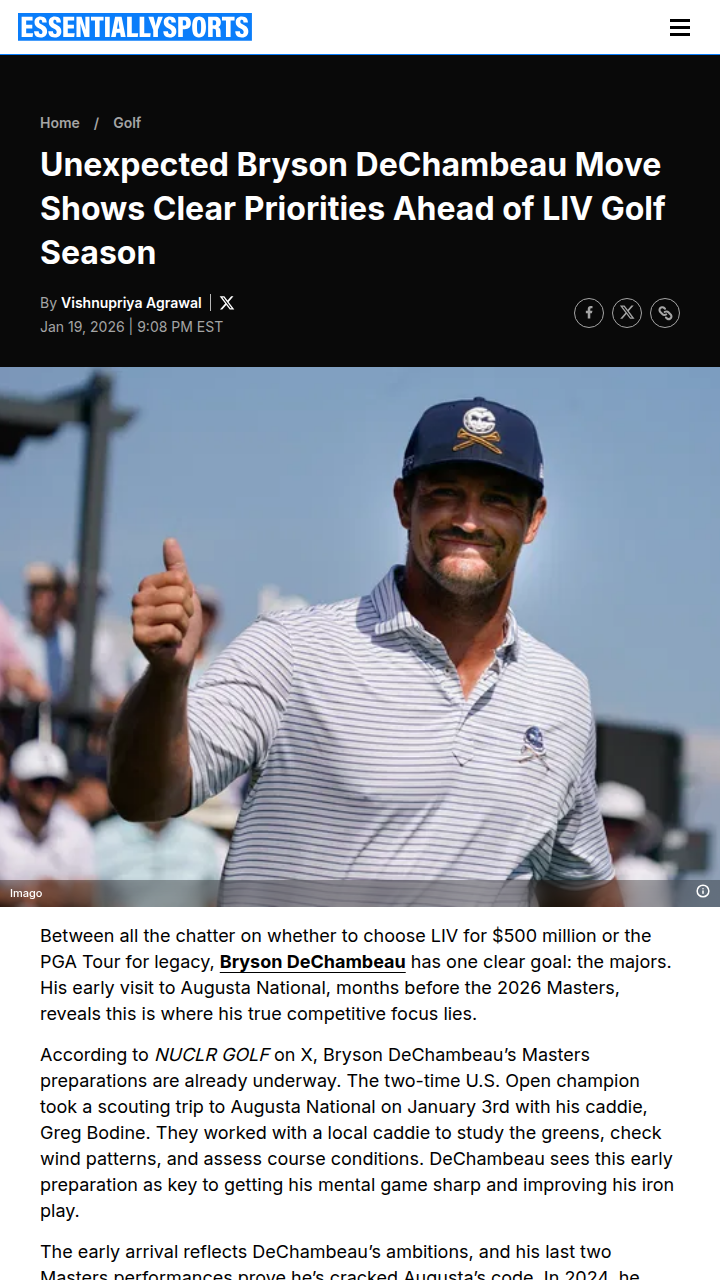This screenshot has height=1280, width=720.
Task: Open the Home breadcrumb
Action: (x=60, y=123)
